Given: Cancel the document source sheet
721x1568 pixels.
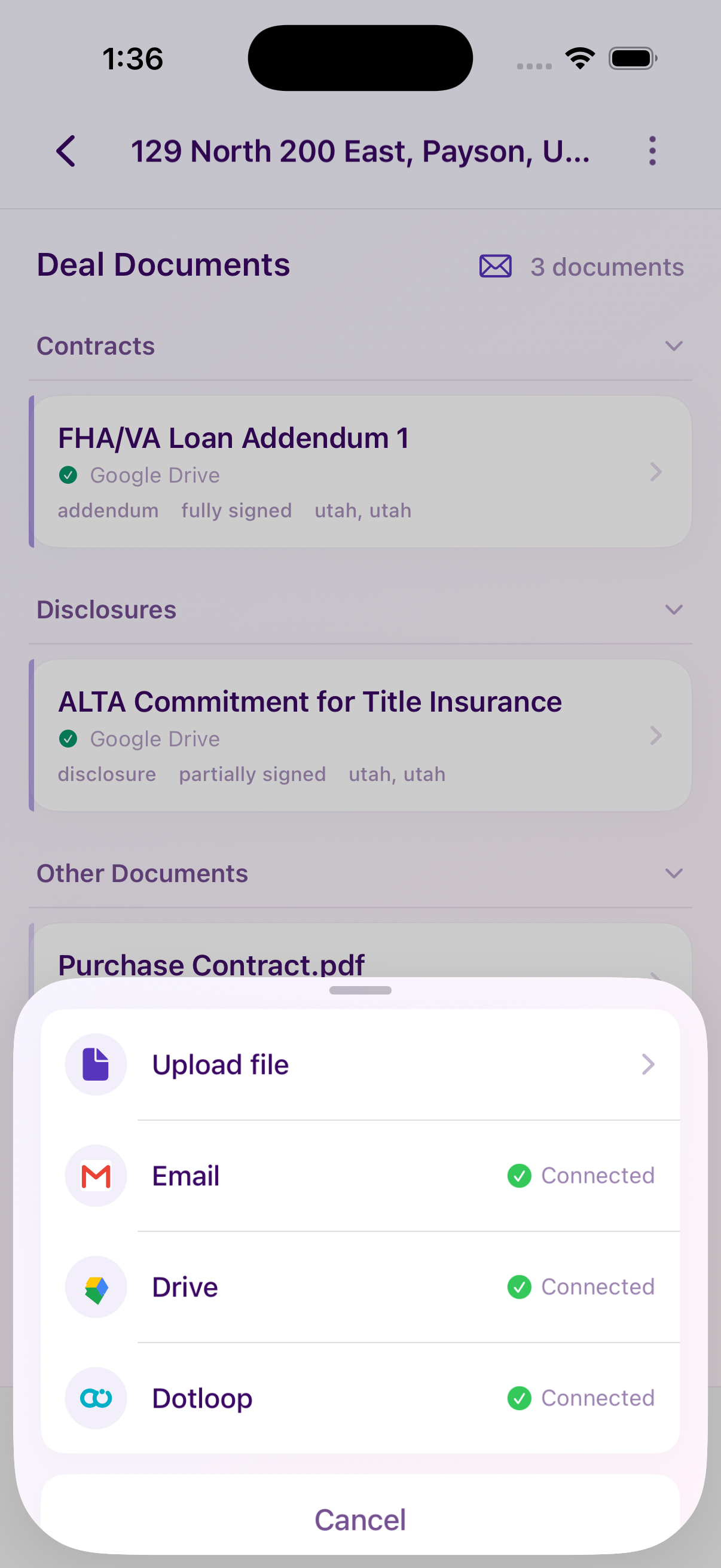Looking at the screenshot, I should pos(360,1519).
